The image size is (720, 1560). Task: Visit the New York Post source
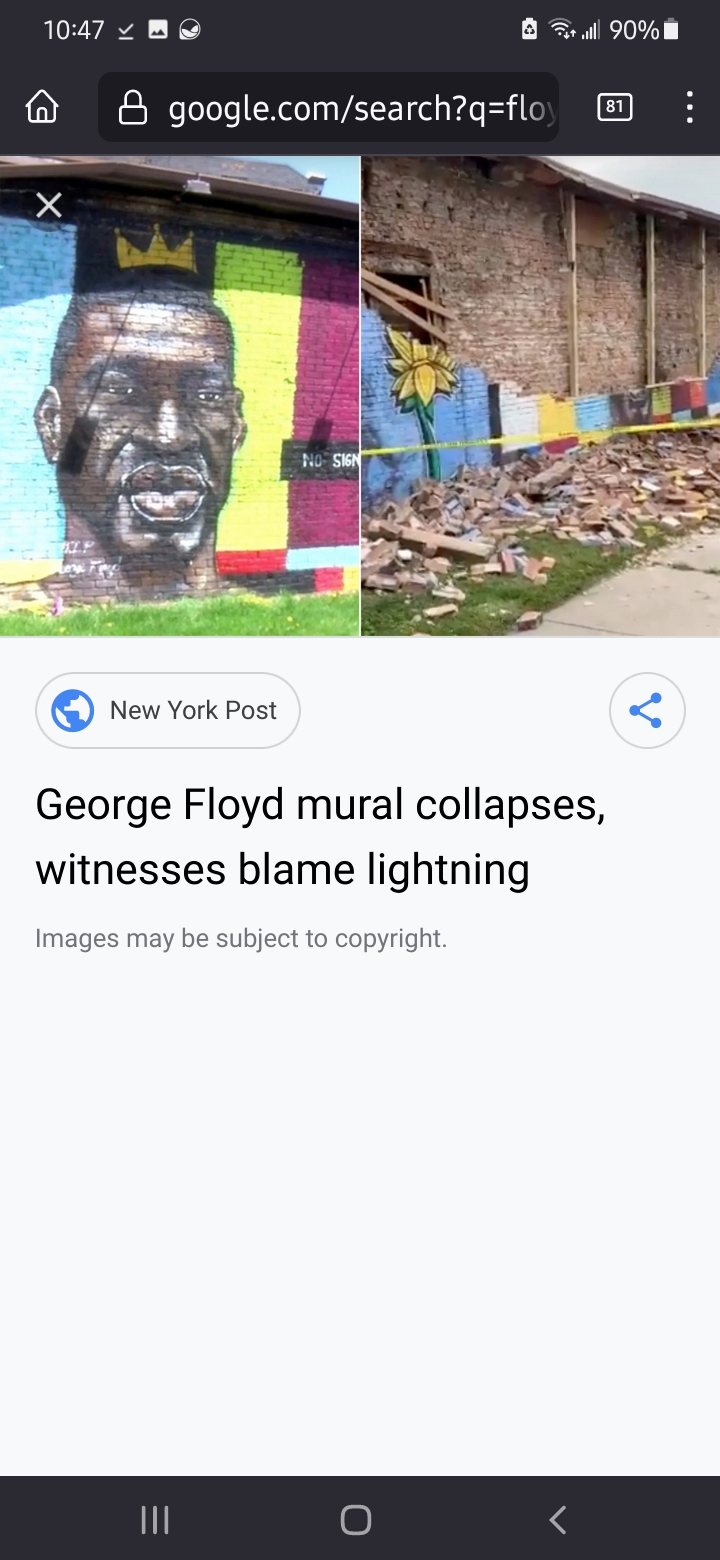tap(168, 710)
